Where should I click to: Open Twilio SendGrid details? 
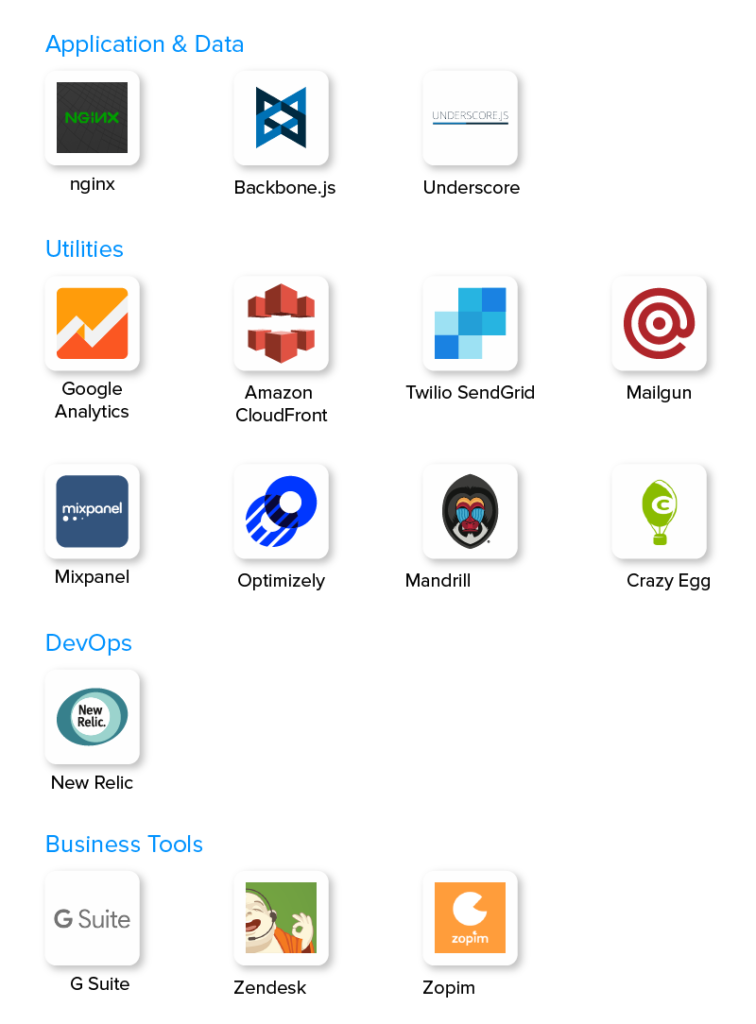tap(470, 324)
